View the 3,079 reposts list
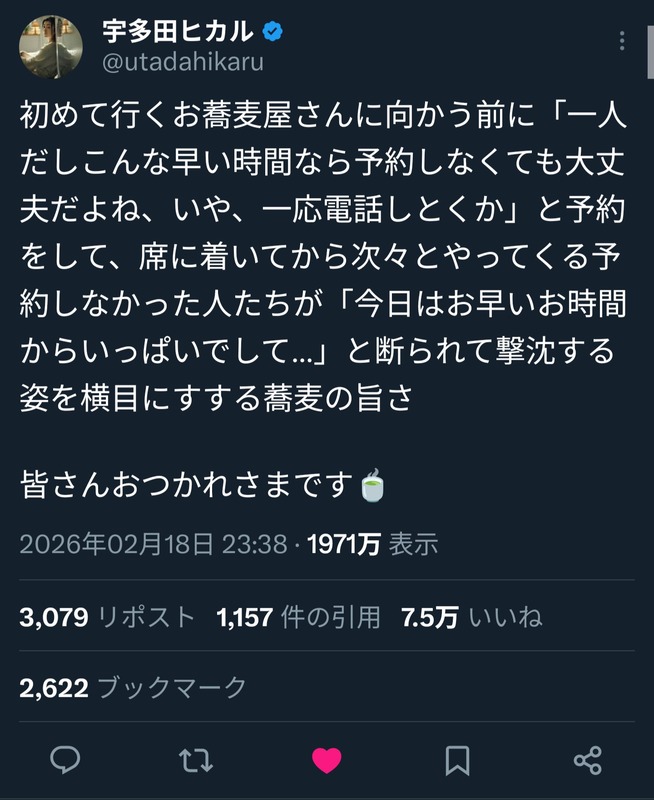This screenshot has width=654, height=800. 107,617
